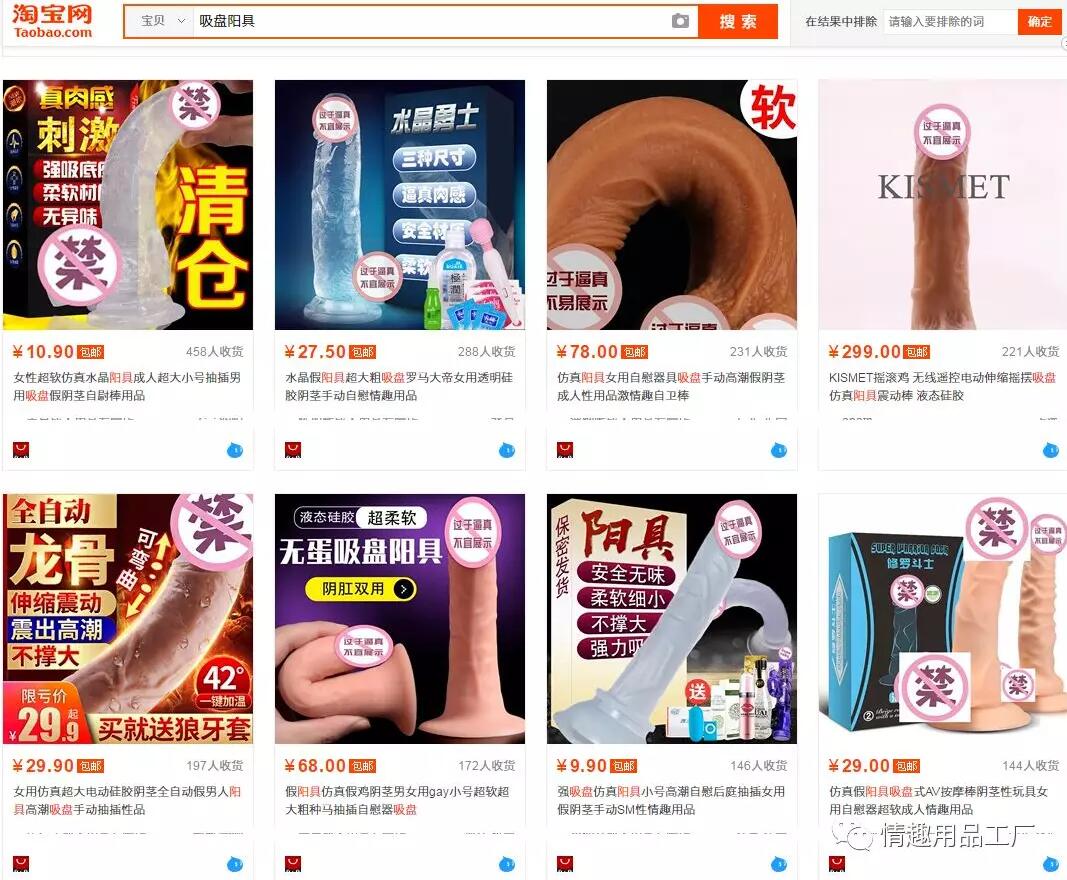Tap the 确定 confirm button
1067x880 pixels.
1039,21
